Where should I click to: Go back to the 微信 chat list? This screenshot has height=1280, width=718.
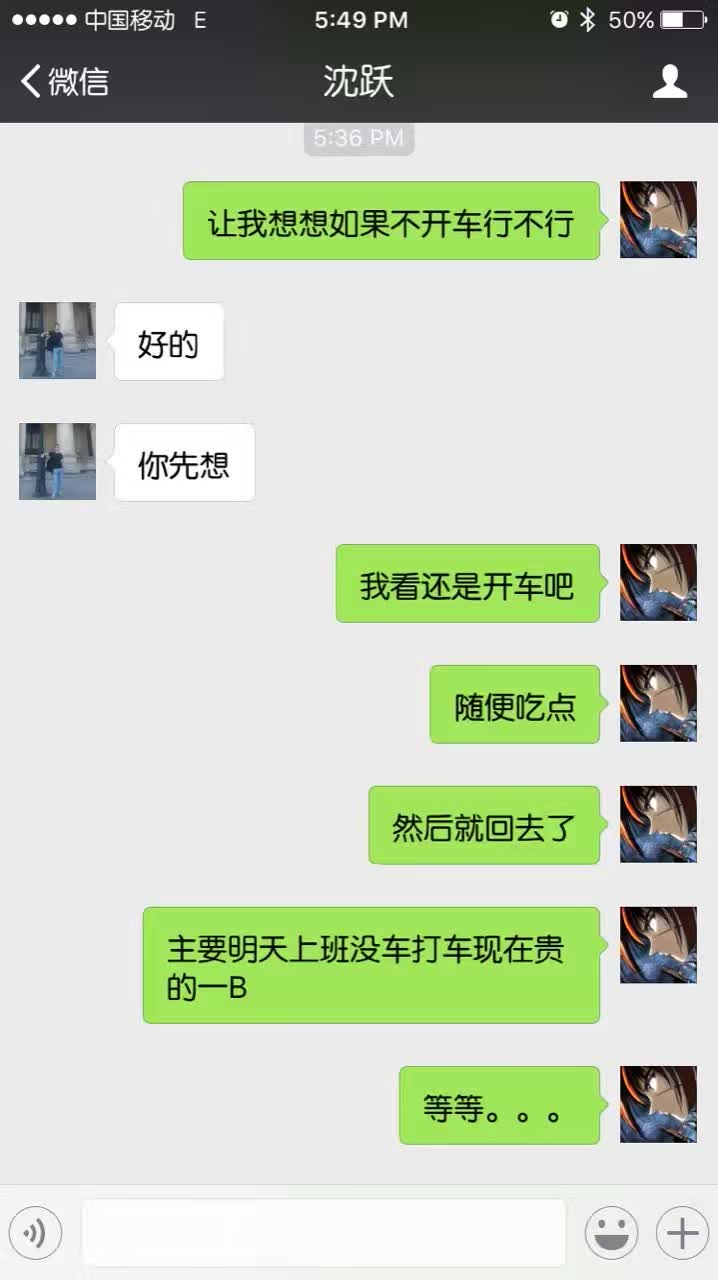point(64,81)
